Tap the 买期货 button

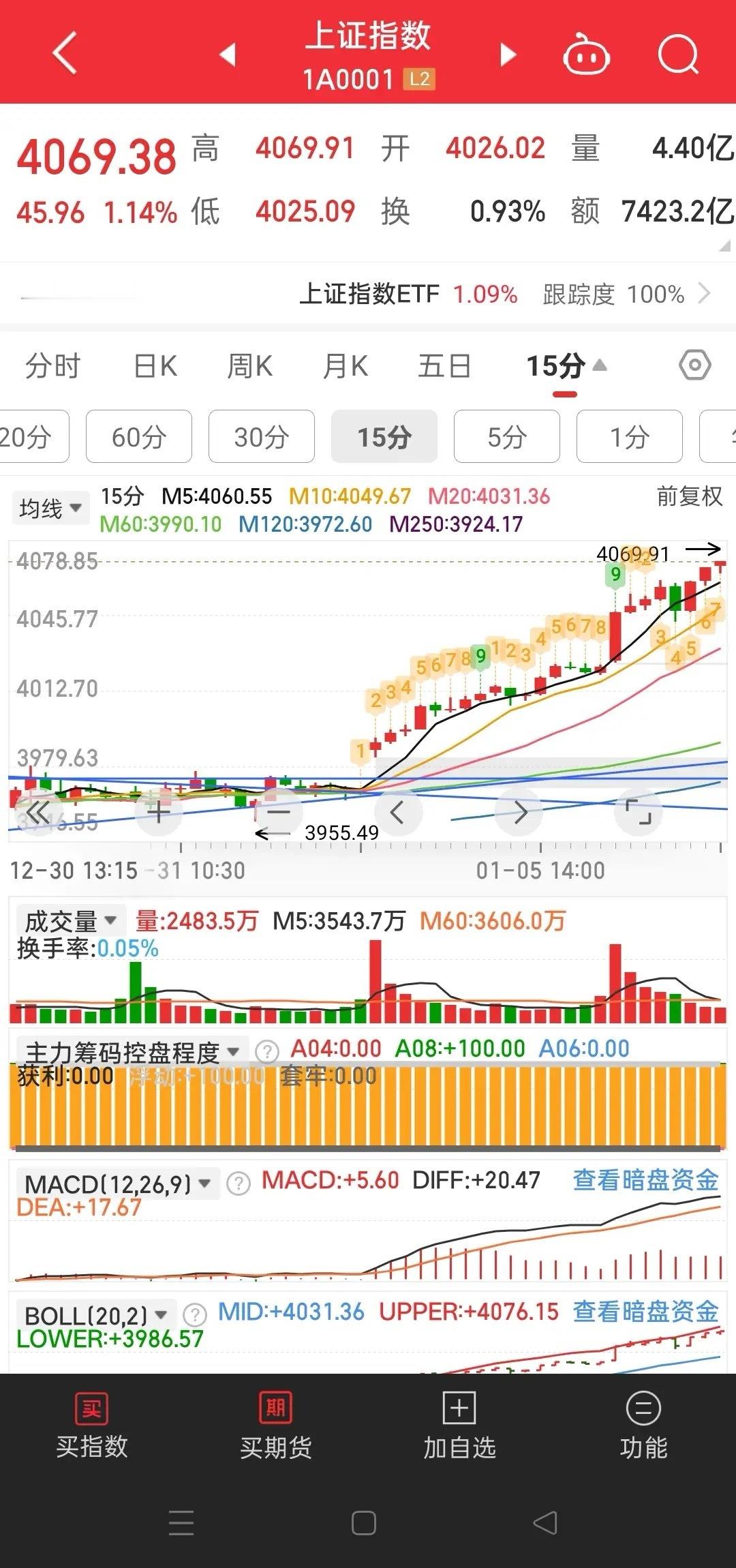275,1402
